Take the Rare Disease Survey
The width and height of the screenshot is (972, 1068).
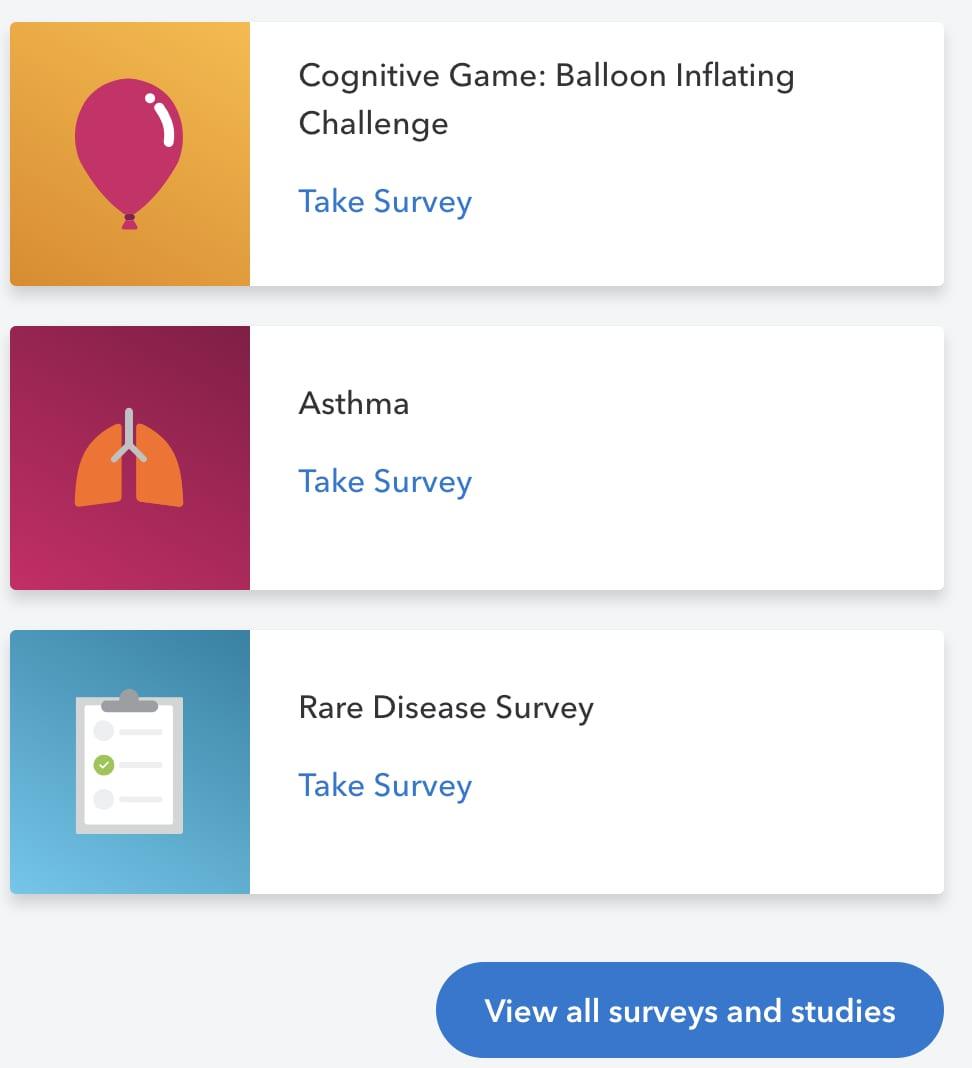pyautogui.click(x=385, y=786)
